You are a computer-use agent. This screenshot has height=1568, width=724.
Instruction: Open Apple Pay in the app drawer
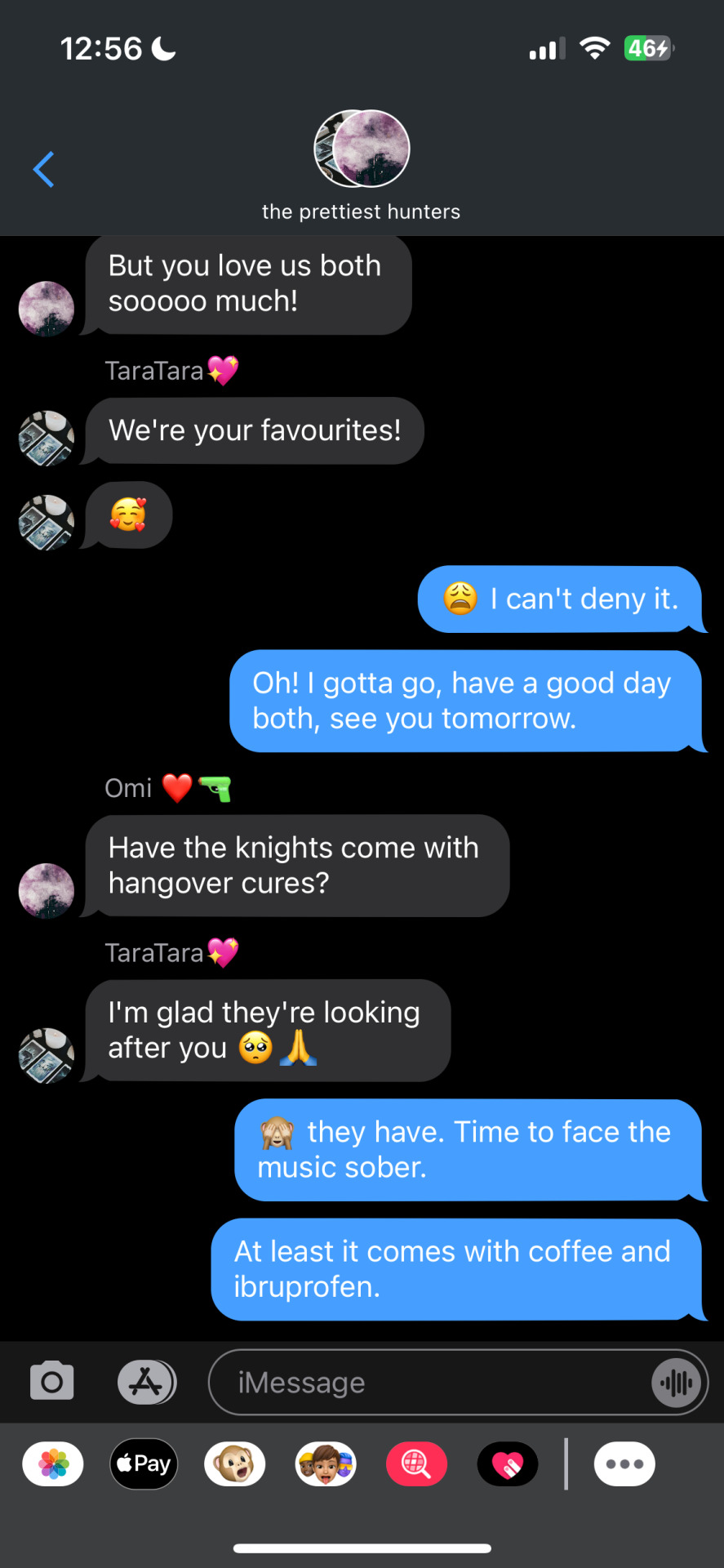tap(144, 1464)
